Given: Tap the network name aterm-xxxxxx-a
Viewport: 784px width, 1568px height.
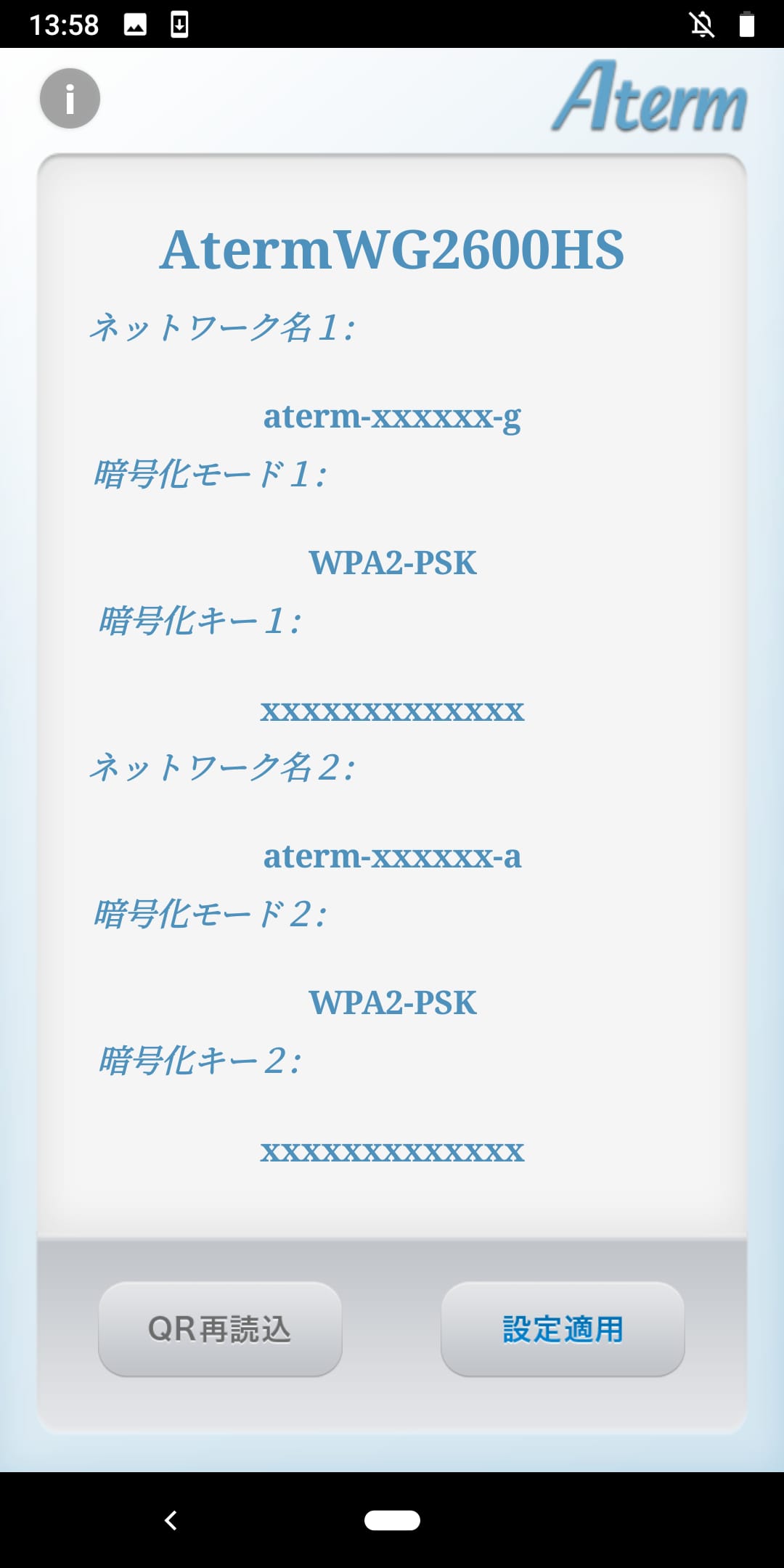Looking at the screenshot, I should [392, 859].
